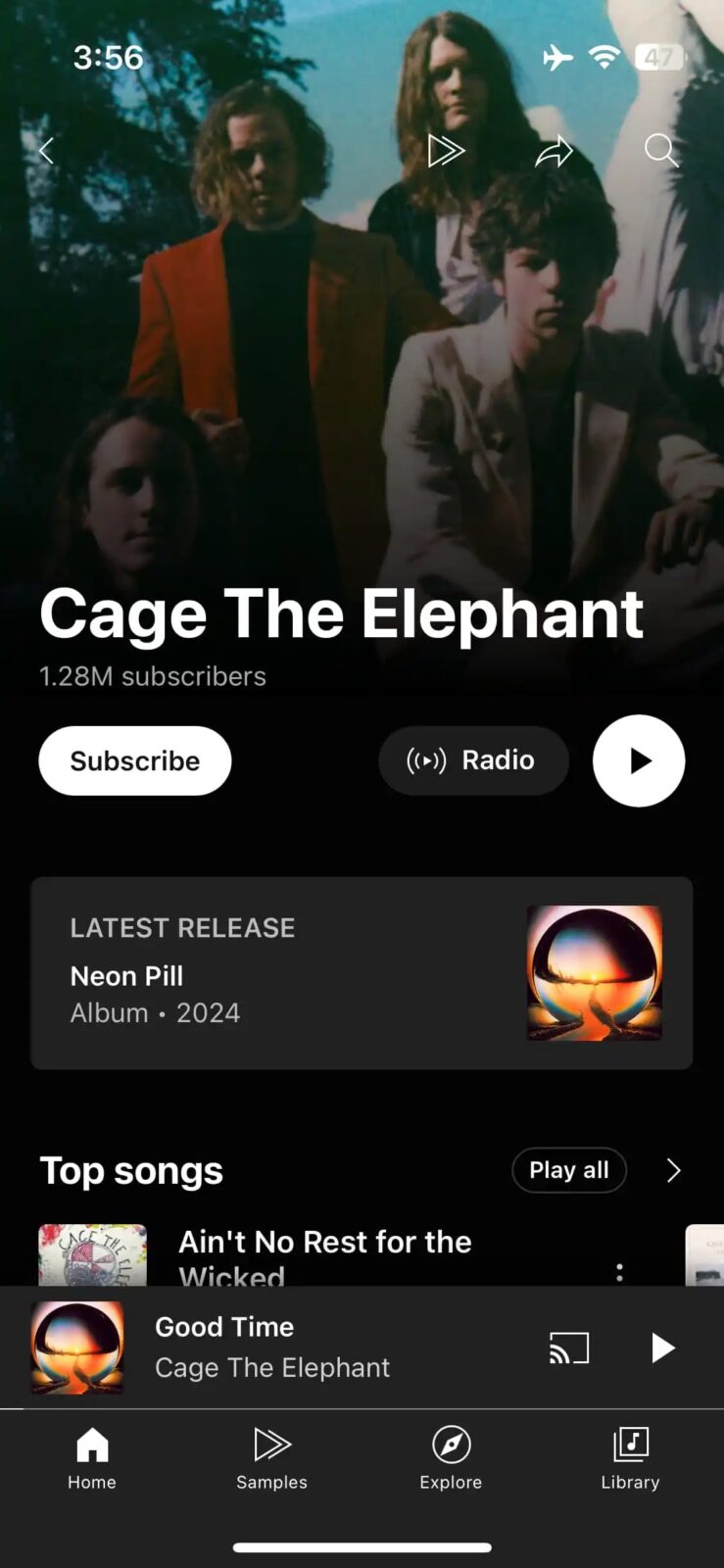
Task: Switch to the Explore tab
Action: [x=451, y=1458]
